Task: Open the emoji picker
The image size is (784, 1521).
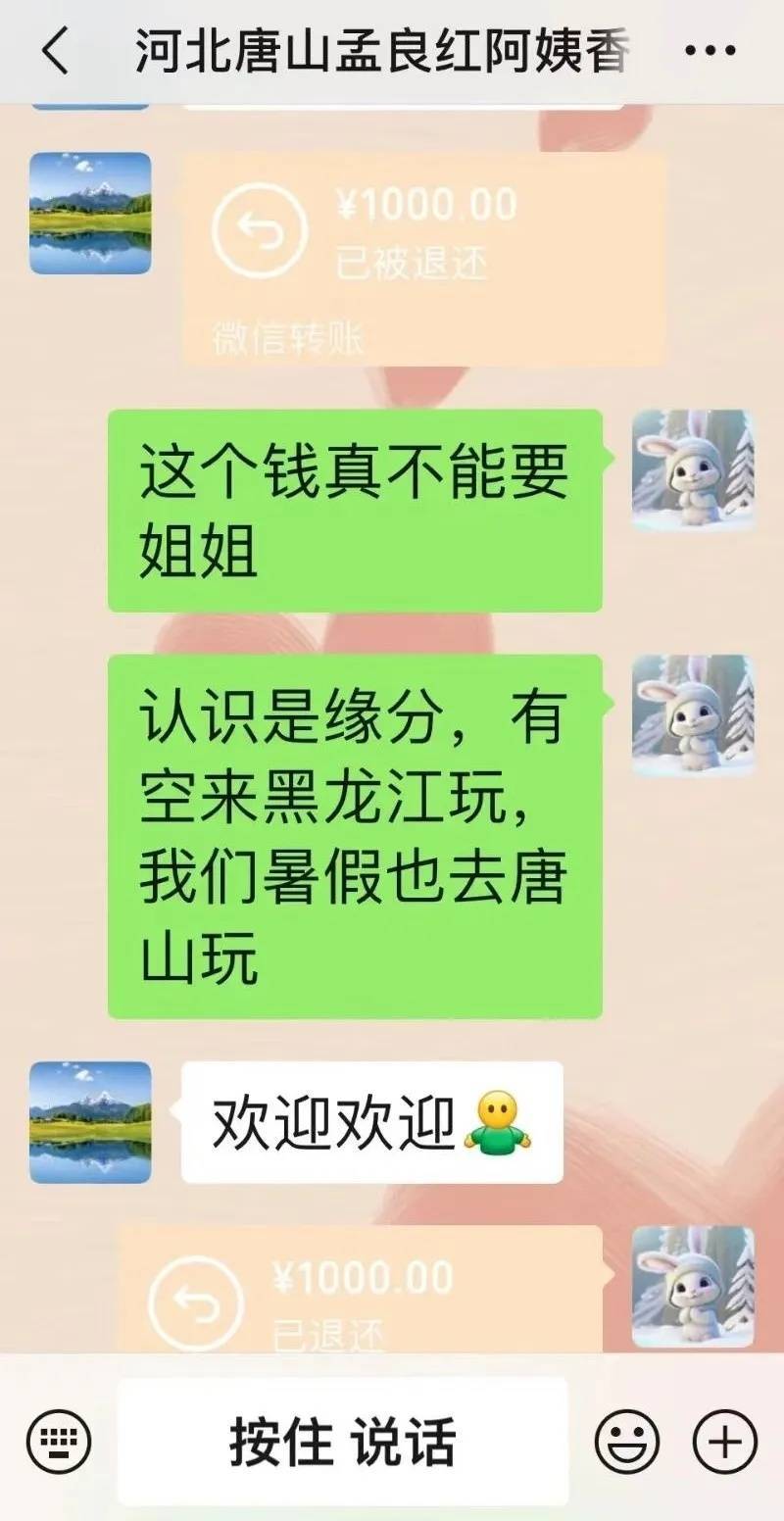Action: (x=627, y=1442)
